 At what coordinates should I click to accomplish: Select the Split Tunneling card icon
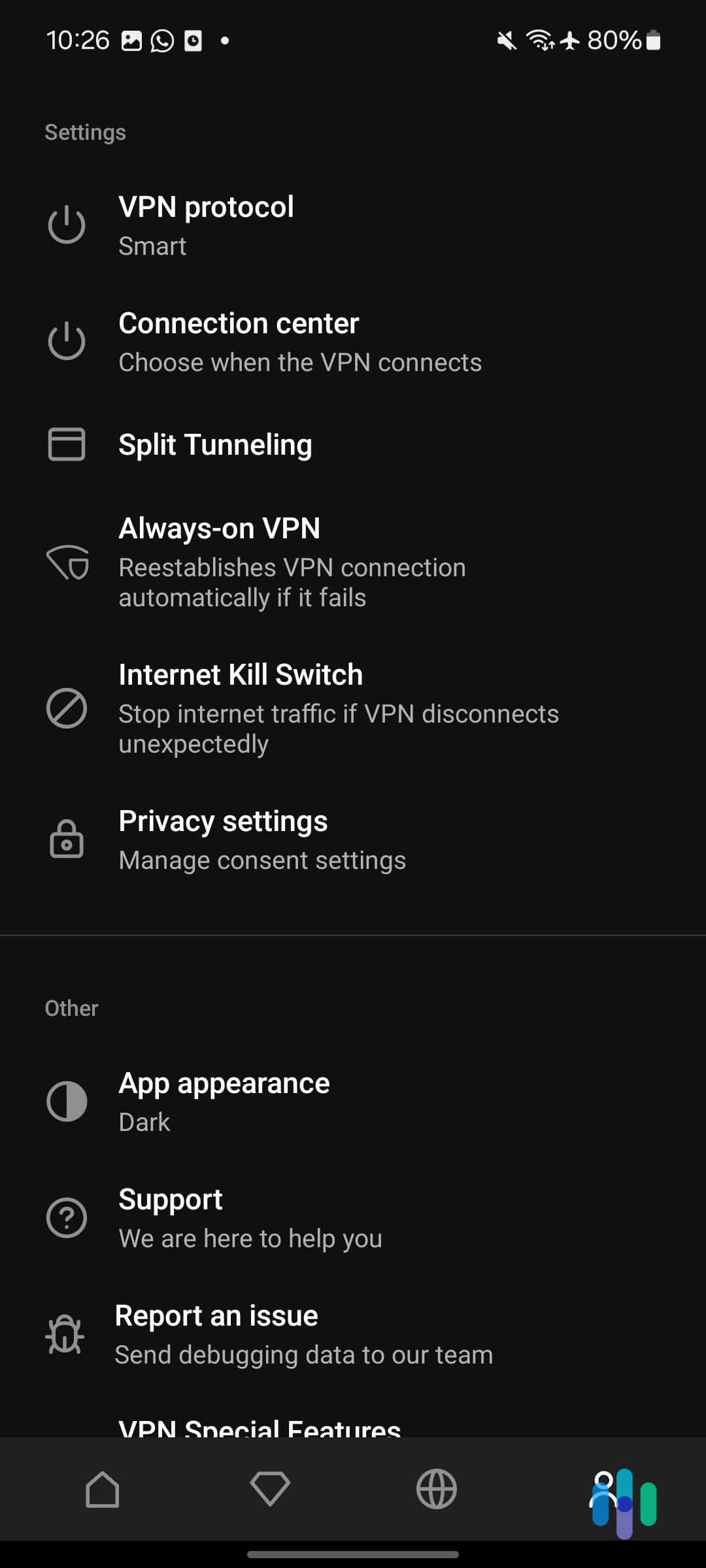coord(67,445)
